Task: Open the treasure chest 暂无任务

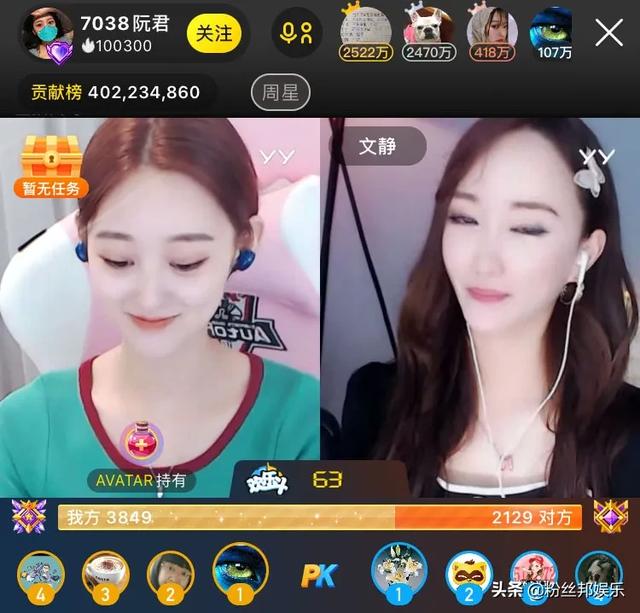Action: coord(51,163)
